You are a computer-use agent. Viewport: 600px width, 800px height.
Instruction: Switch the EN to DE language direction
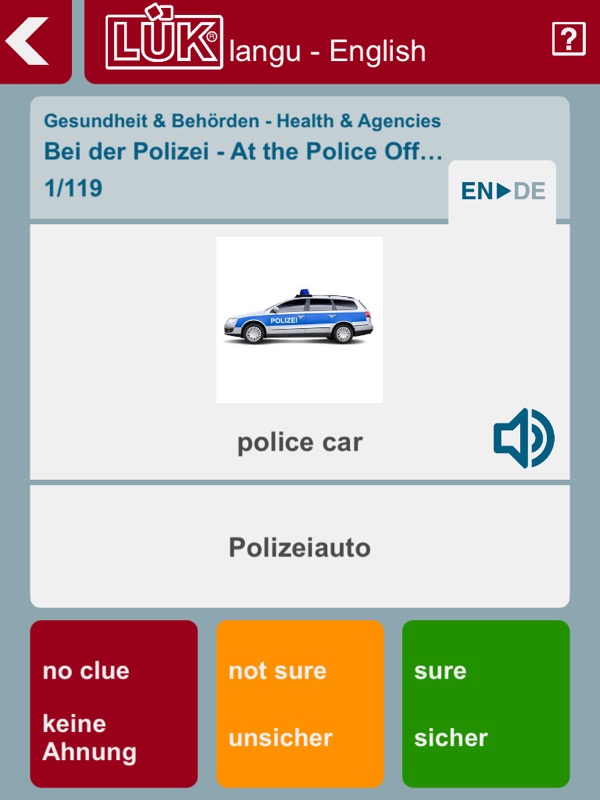coord(503,191)
